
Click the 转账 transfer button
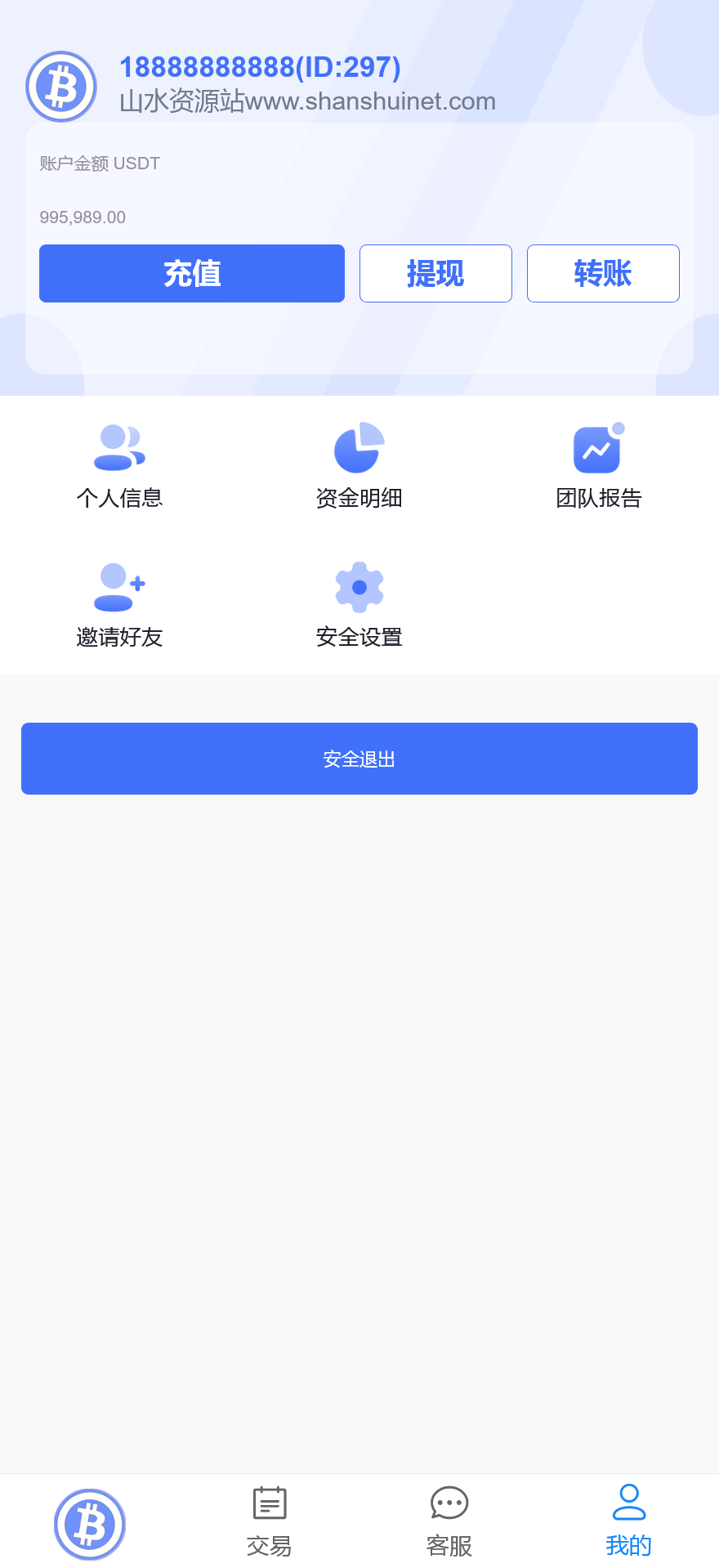[603, 273]
